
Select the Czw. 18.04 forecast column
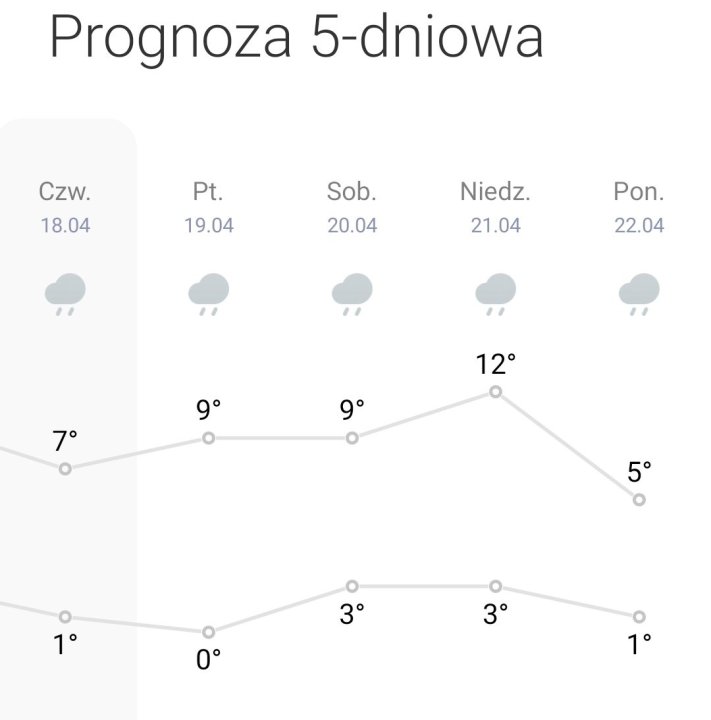pyautogui.click(x=65, y=208)
